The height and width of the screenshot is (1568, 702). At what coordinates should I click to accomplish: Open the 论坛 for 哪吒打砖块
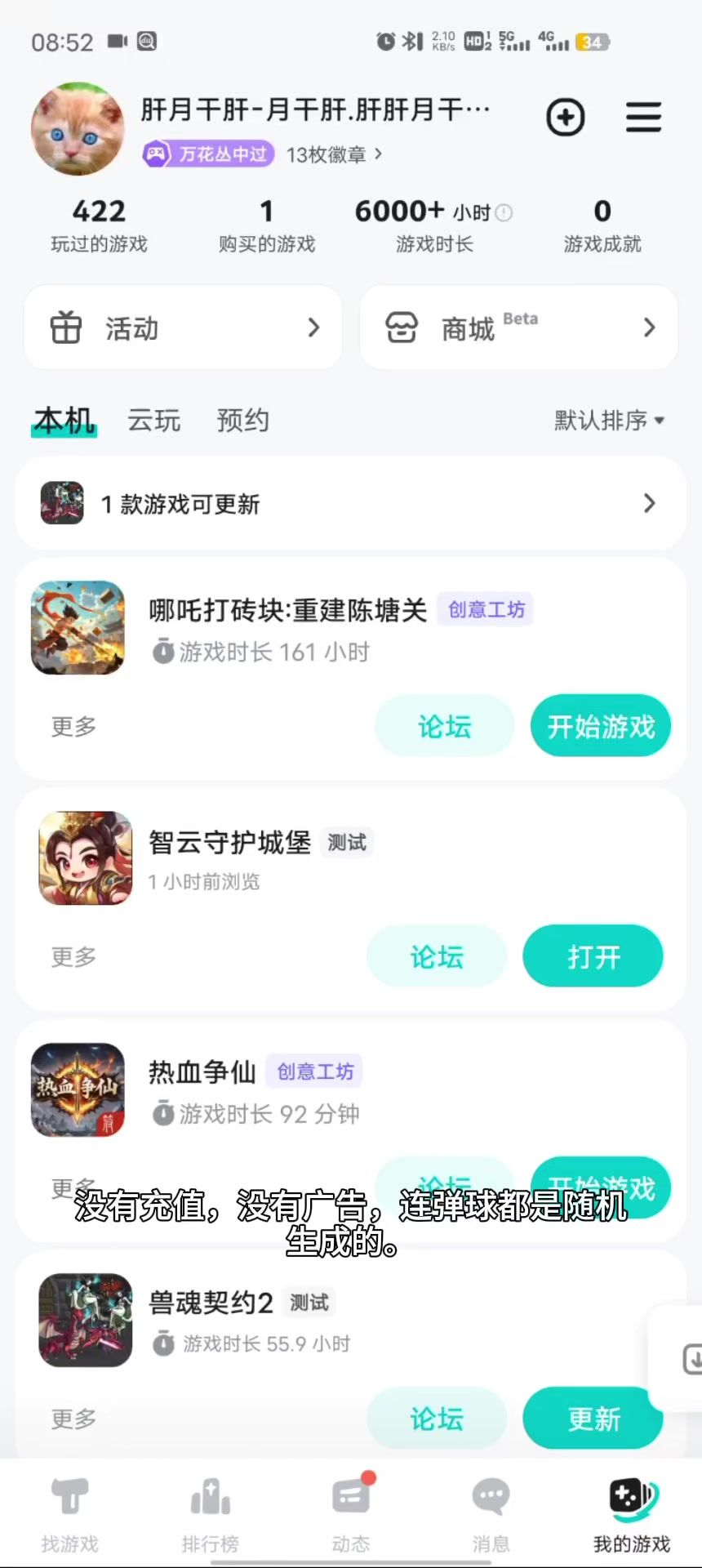pos(444,726)
